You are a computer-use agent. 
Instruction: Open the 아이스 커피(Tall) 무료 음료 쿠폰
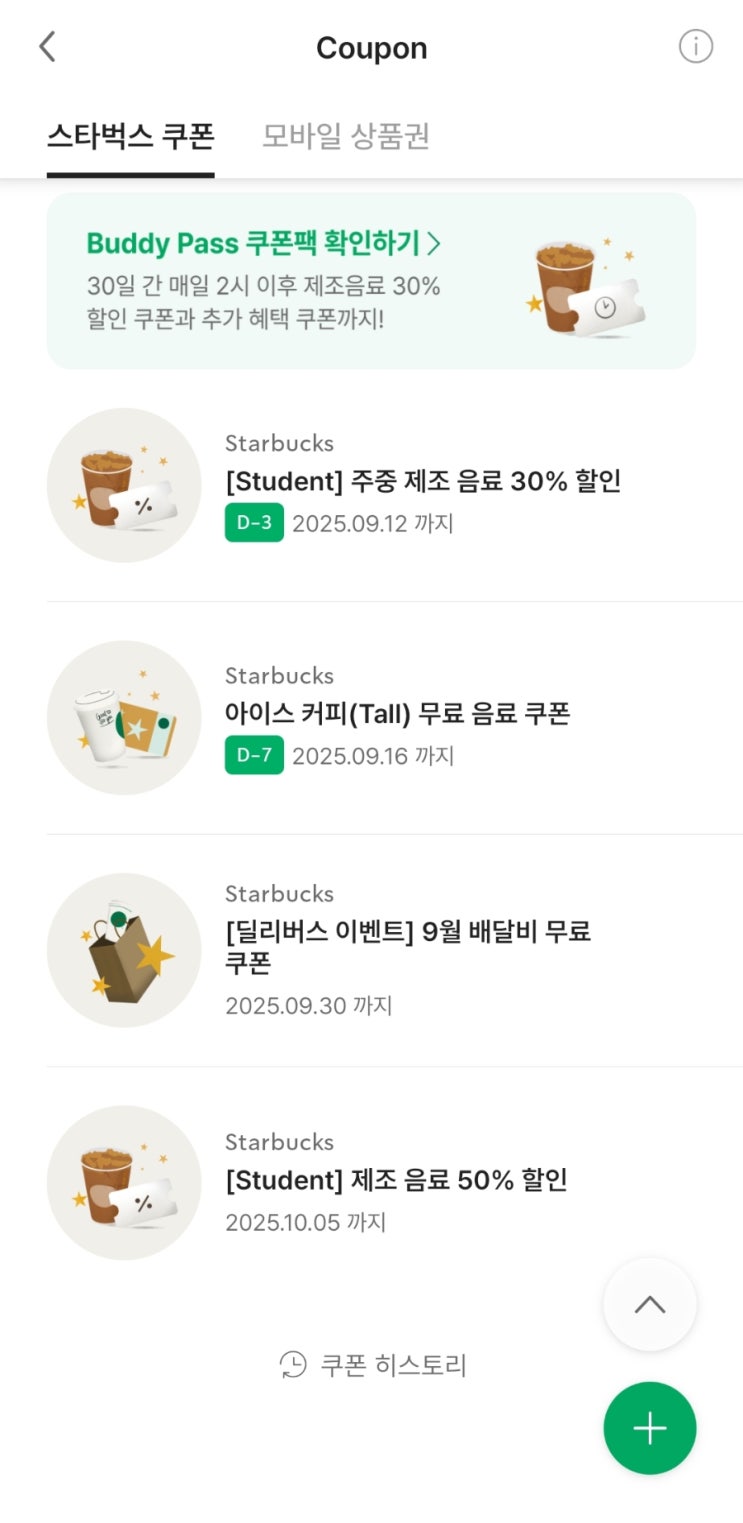[397, 714]
